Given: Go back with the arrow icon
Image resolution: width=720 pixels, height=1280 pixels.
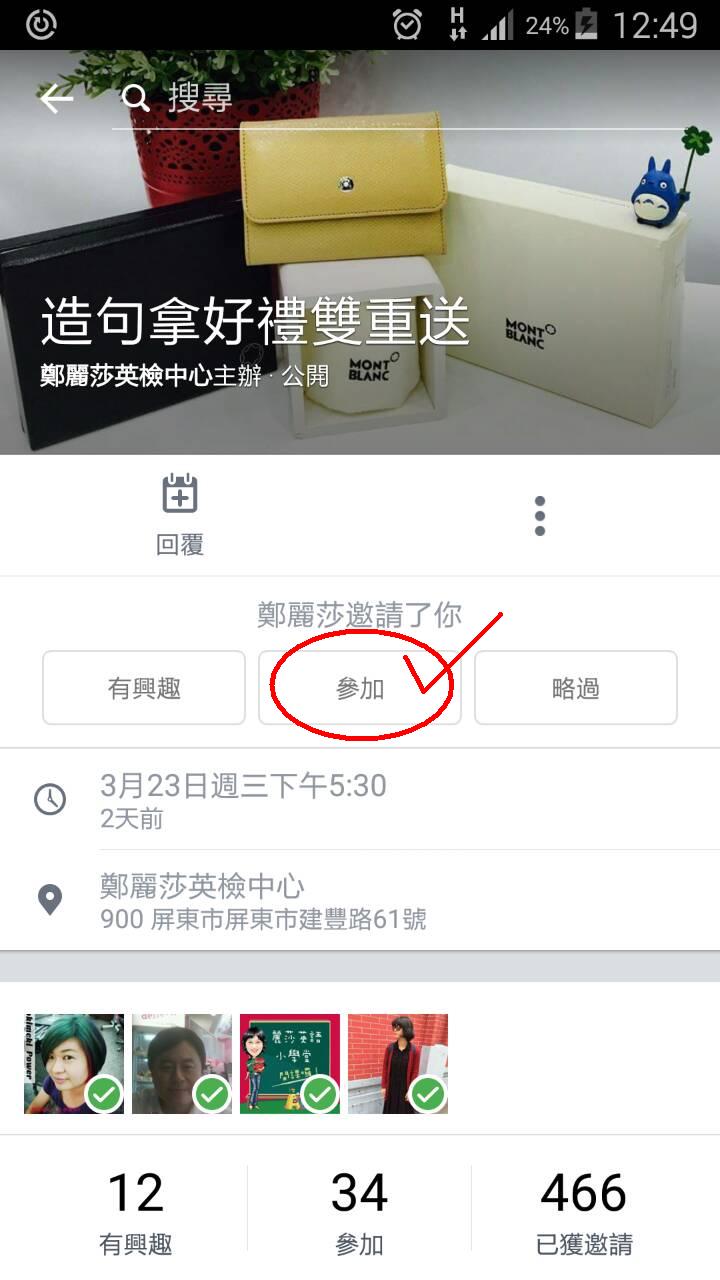Looking at the screenshot, I should click(x=56, y=99).
